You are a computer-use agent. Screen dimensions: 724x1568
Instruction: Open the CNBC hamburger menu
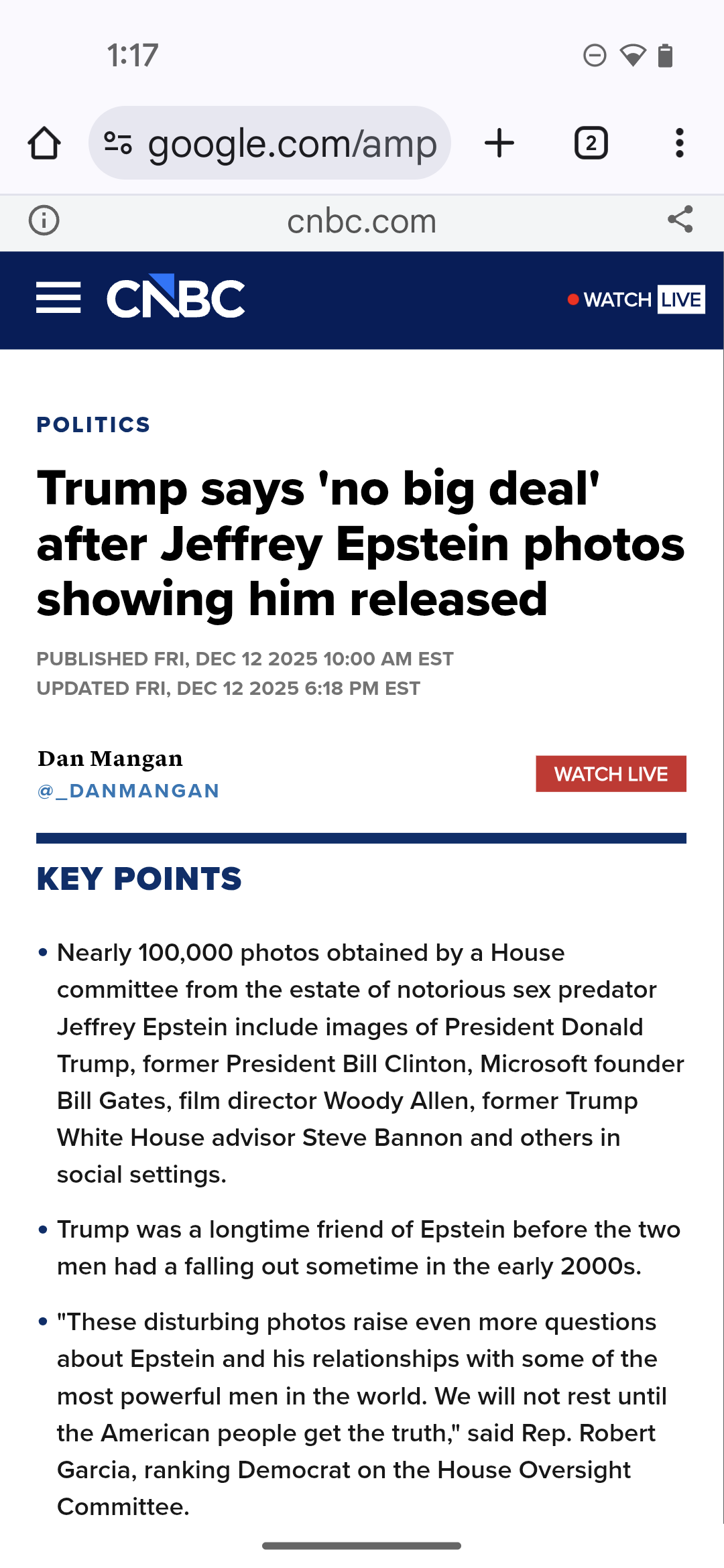pos(58,298)
